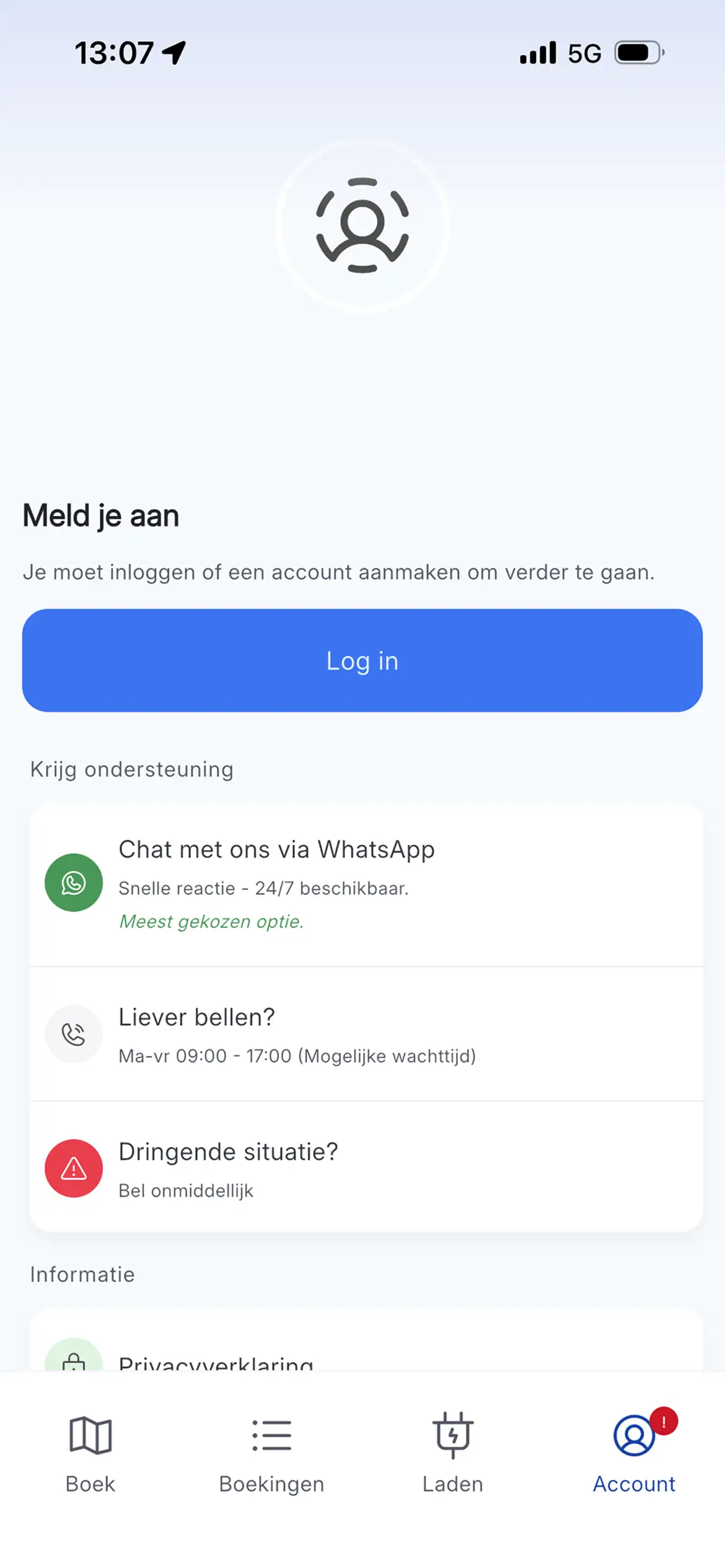Tap the blue Log in button
725x1568 pixels.
click(x=362, y=660)
